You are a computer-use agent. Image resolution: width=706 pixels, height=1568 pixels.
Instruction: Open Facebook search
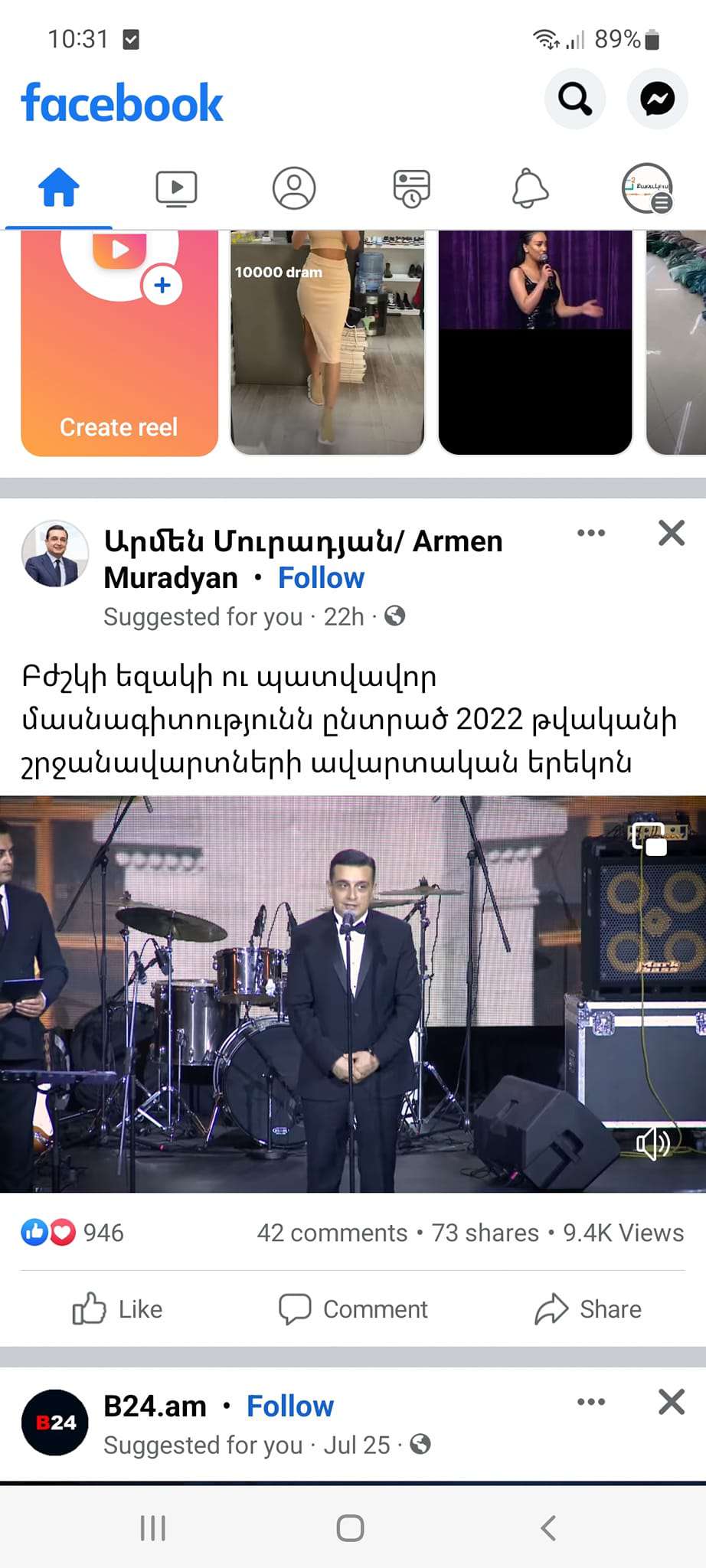pyautogui.click(x=574, y=99)
